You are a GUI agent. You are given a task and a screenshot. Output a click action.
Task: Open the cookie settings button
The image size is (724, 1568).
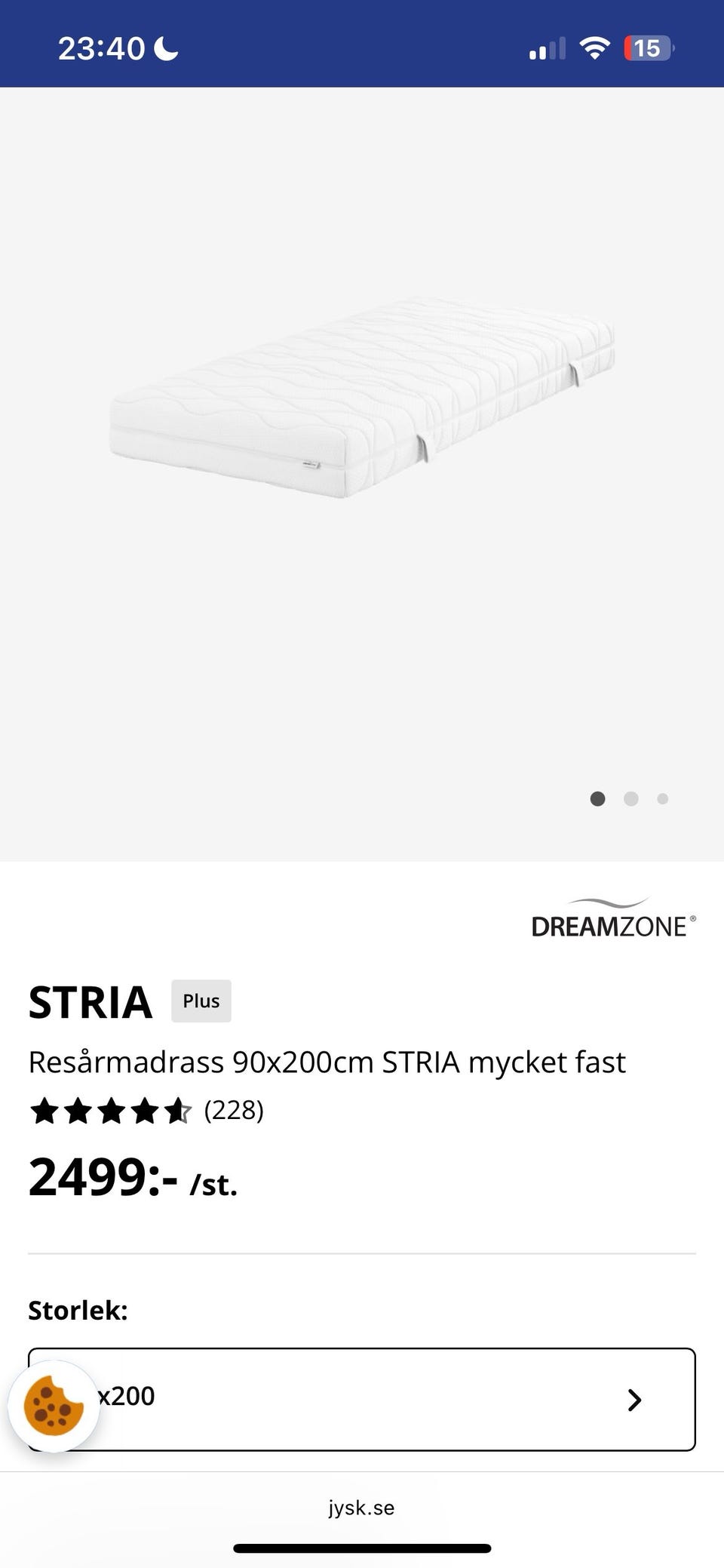54,1407
